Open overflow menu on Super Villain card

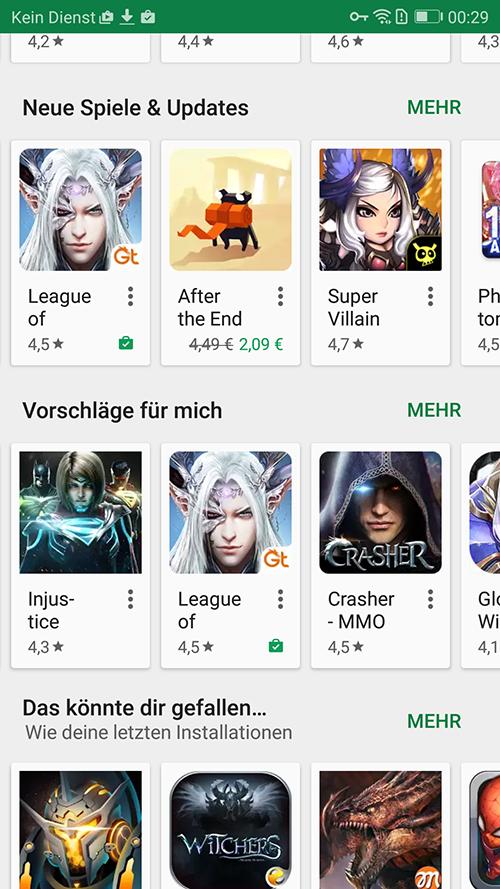(430, 297)
